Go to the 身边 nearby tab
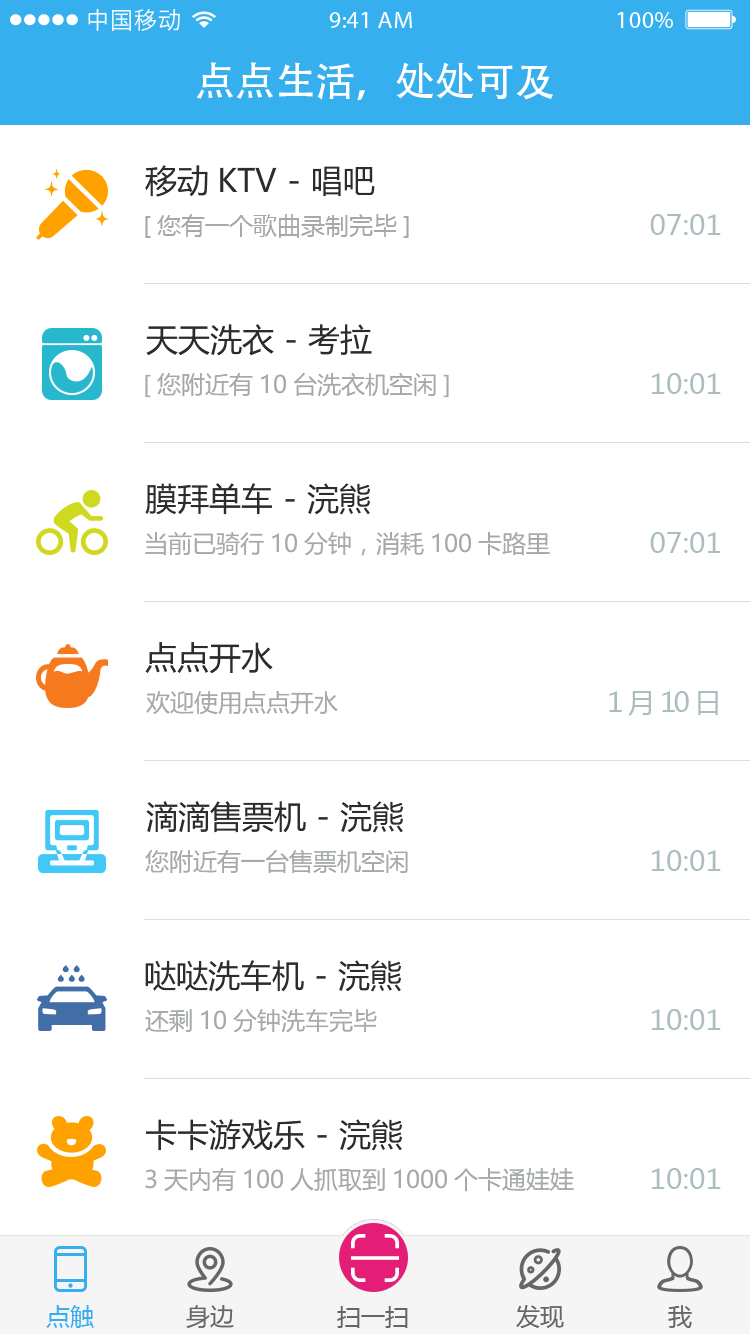This screenshot has width=750, height=1334. tap(210, 1287)
